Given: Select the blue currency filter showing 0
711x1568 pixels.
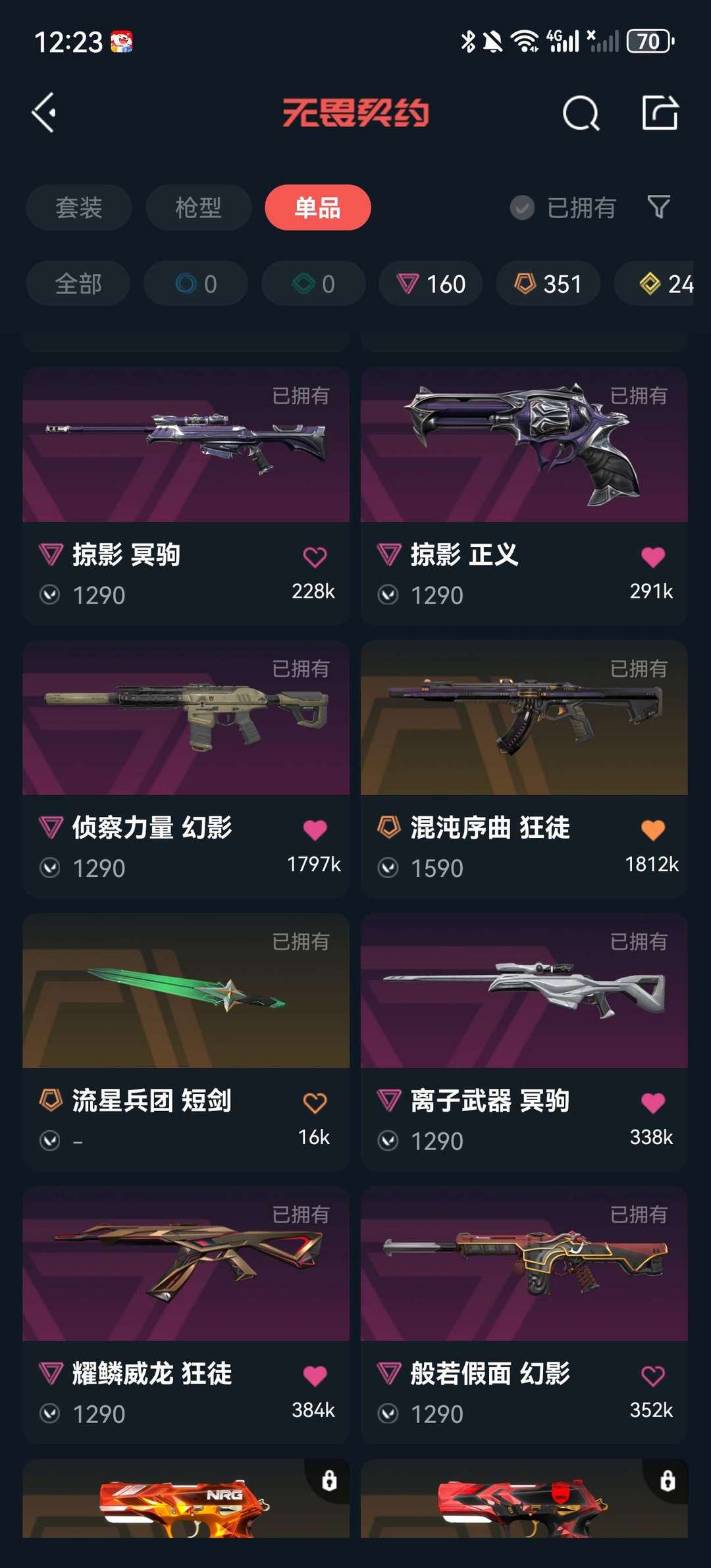Looking at the screenshot, I should (195, 283).
